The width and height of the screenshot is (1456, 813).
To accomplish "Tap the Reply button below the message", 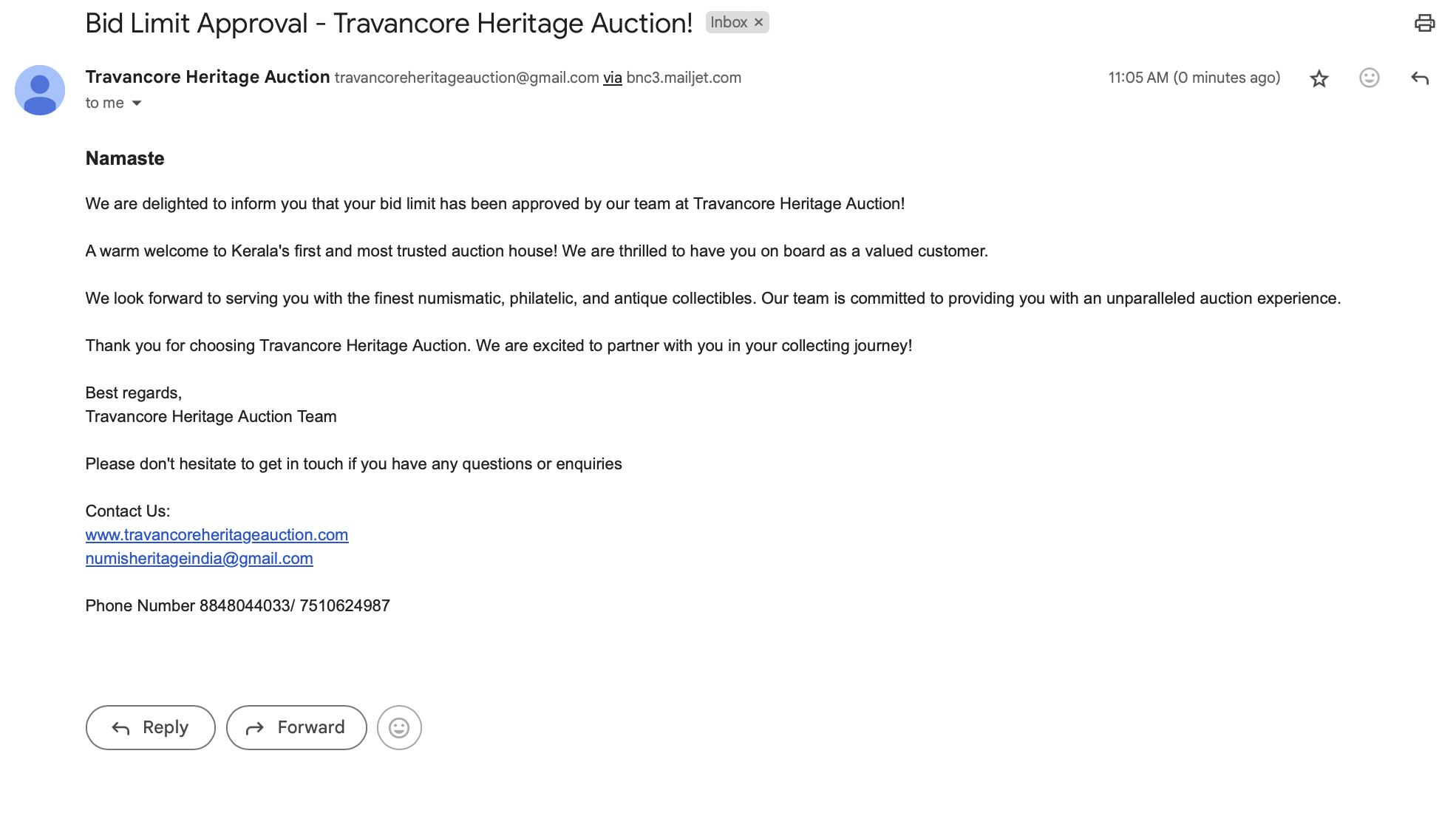I will [x=151, y=728].
